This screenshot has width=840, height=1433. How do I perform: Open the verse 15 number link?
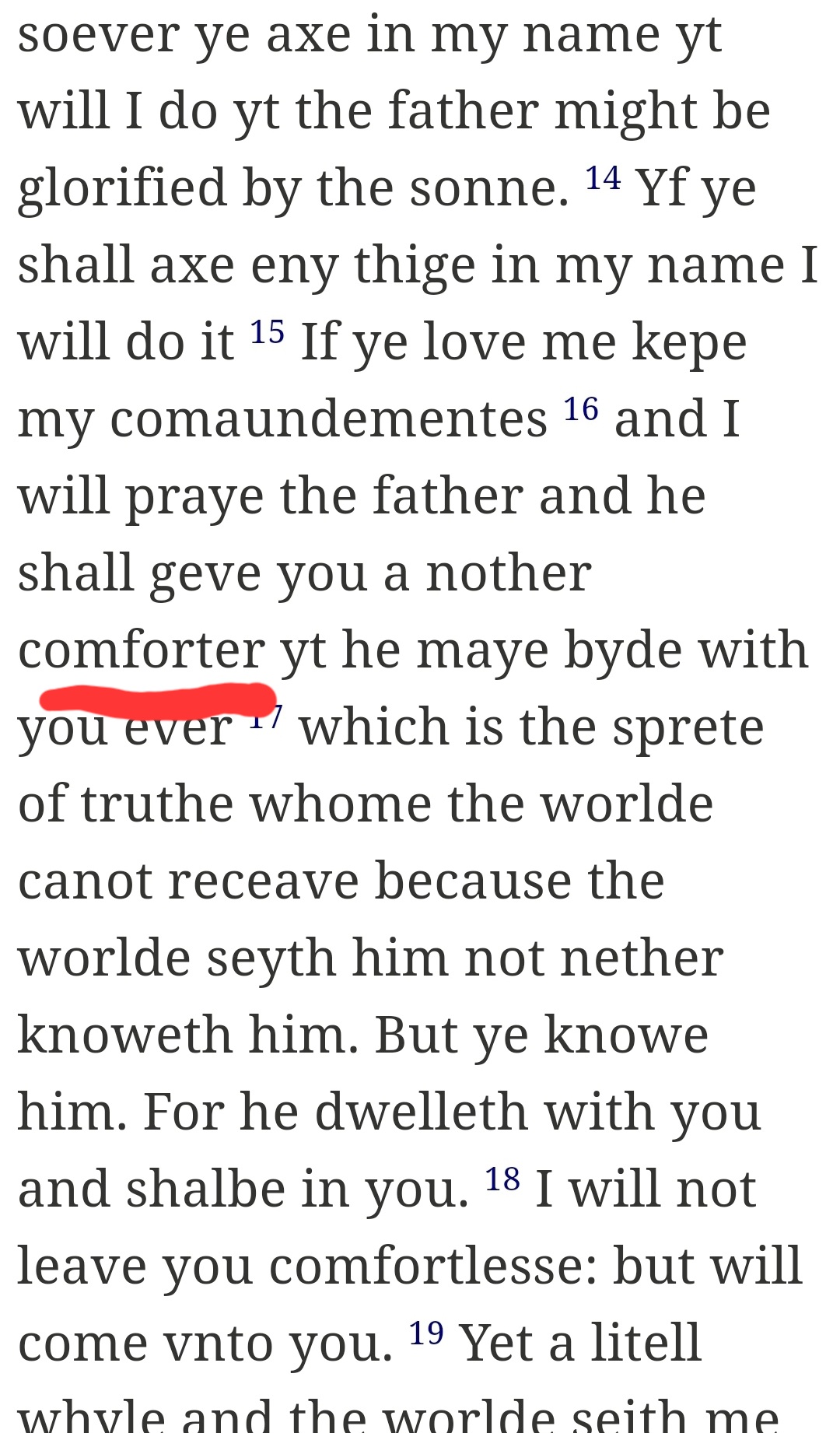point(267,332)
